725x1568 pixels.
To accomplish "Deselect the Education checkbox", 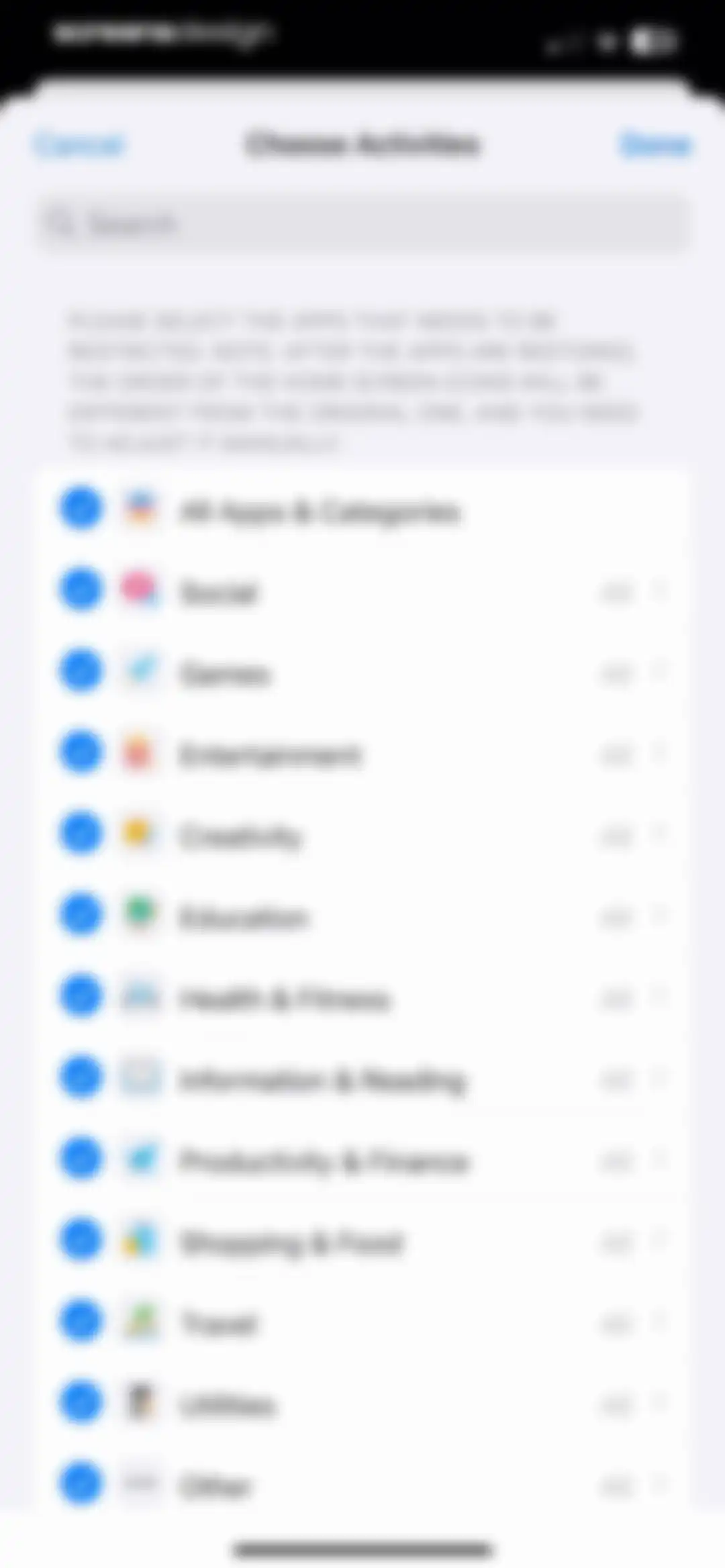I will pos(81,914).
